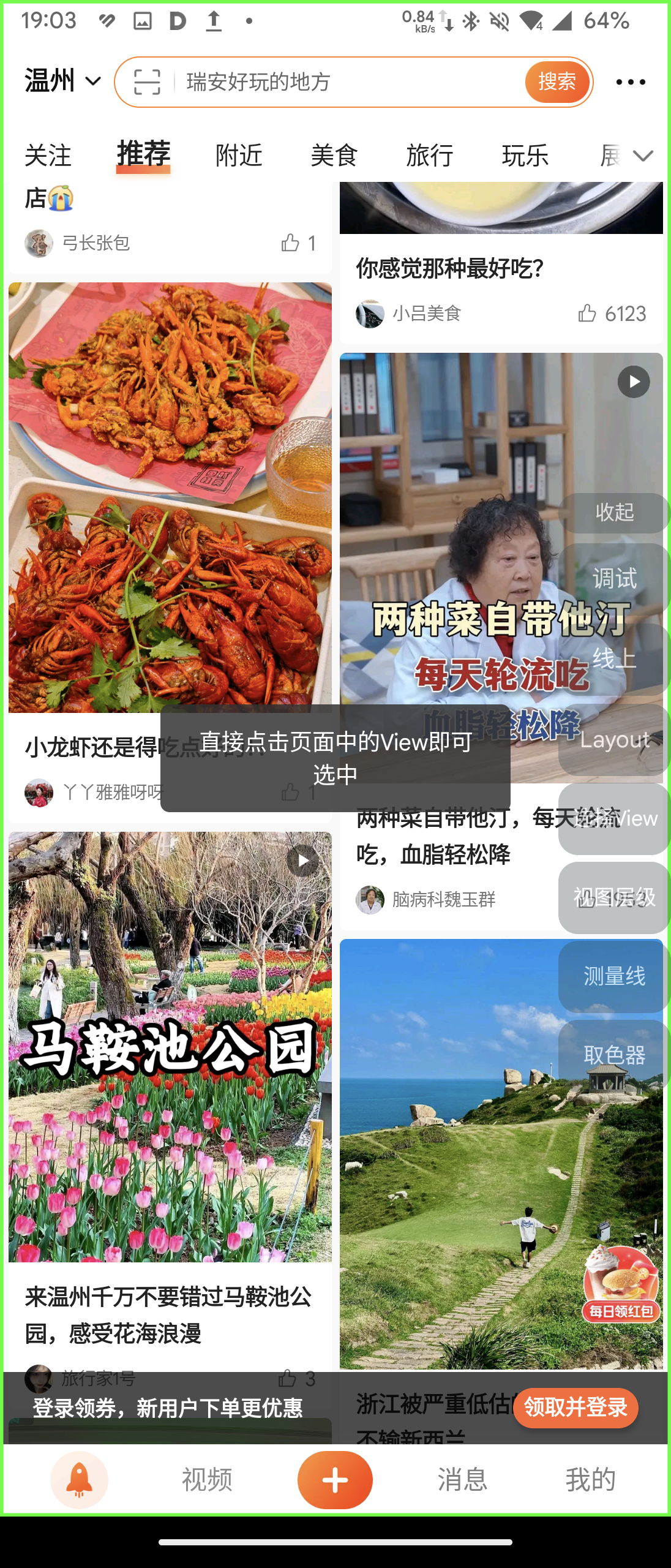Expand the category tabs with chevron
671x1568 pixels.
click(643, 156)
